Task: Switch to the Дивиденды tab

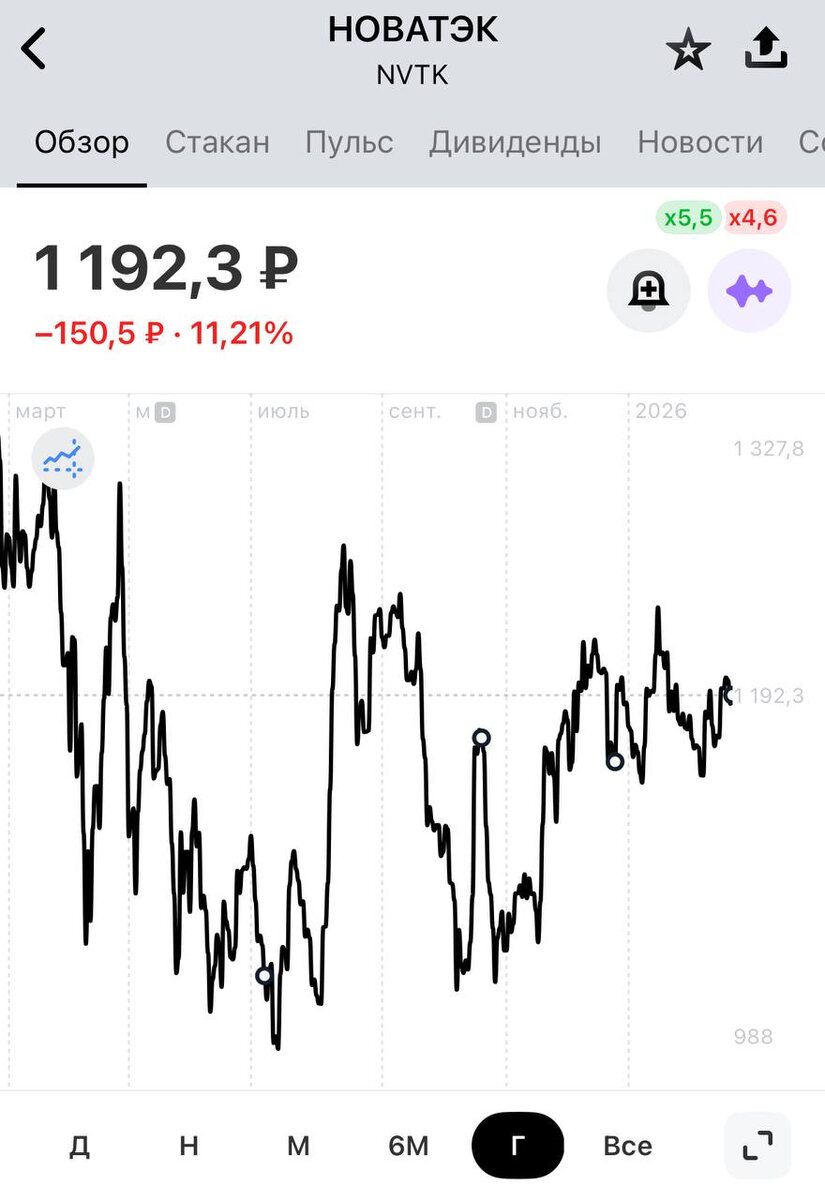Action: pyautogui.click(x=515, y=142)
